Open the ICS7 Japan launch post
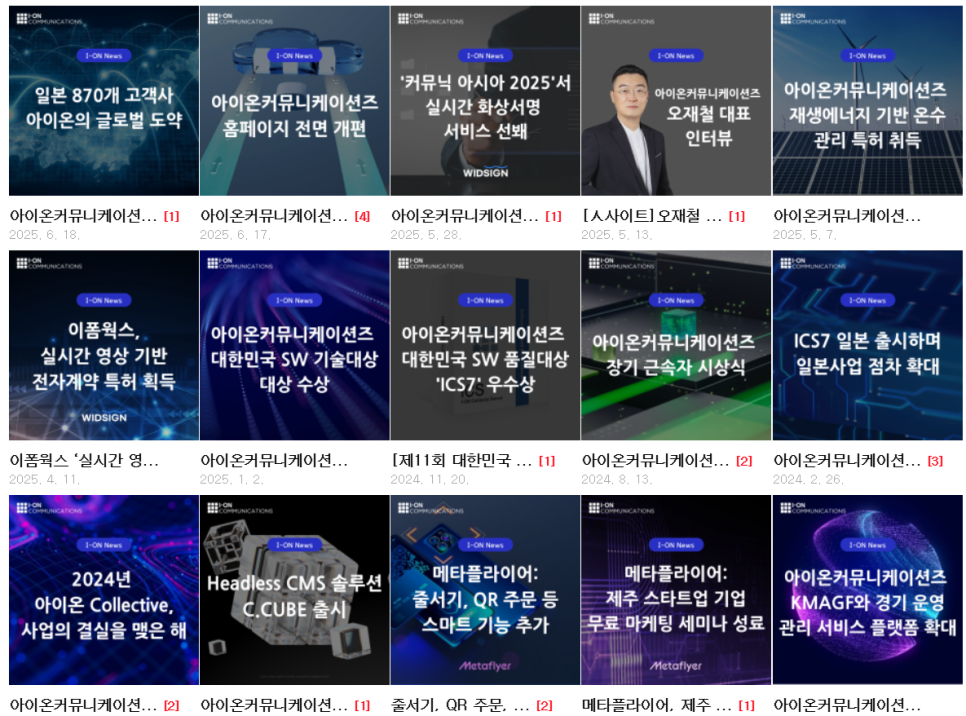Screen dimensions: 966x716 (867, 345)
